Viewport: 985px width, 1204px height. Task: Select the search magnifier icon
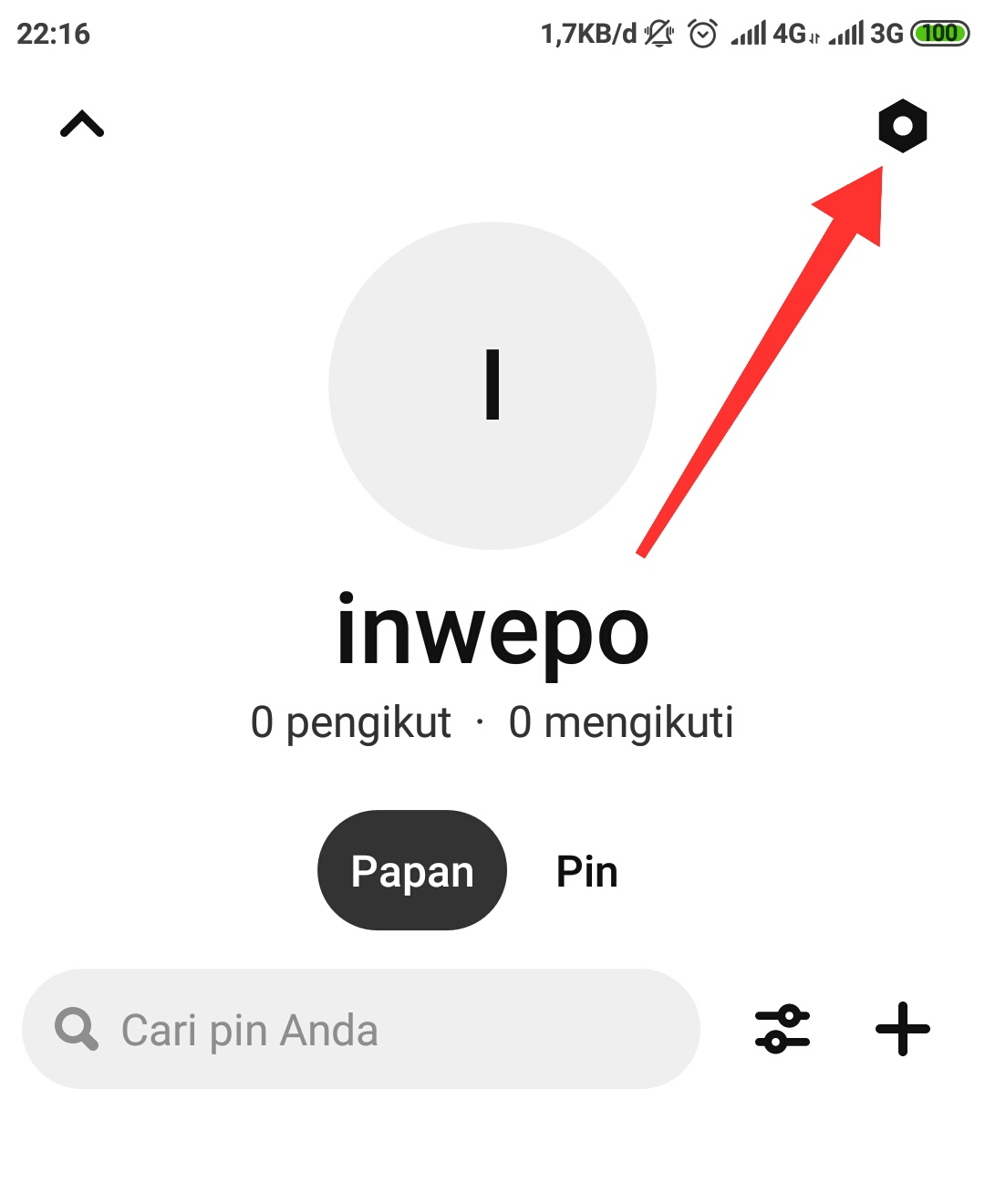click(78, 1029)
